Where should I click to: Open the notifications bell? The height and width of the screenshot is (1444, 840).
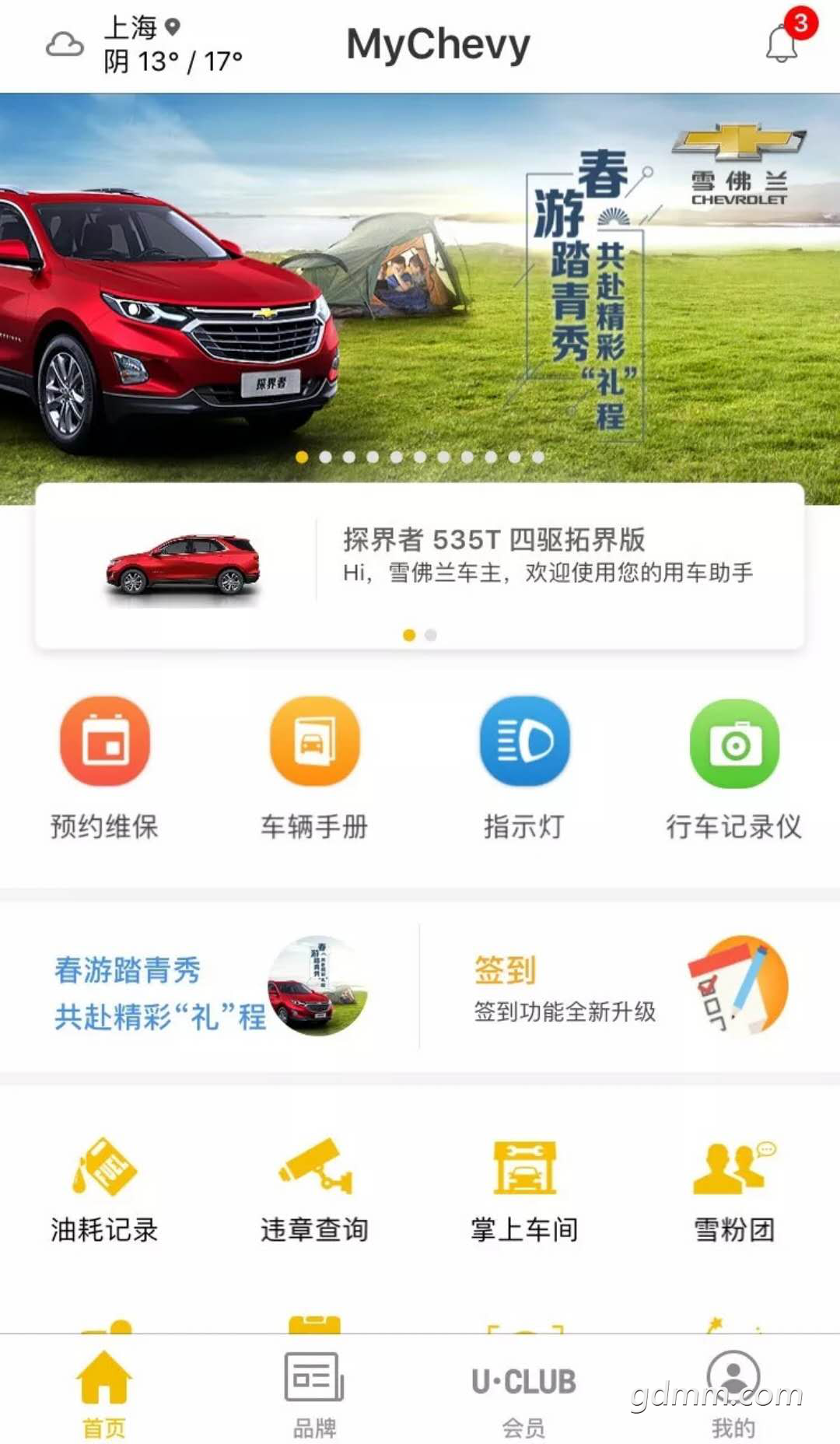click(x=782, y=44)
